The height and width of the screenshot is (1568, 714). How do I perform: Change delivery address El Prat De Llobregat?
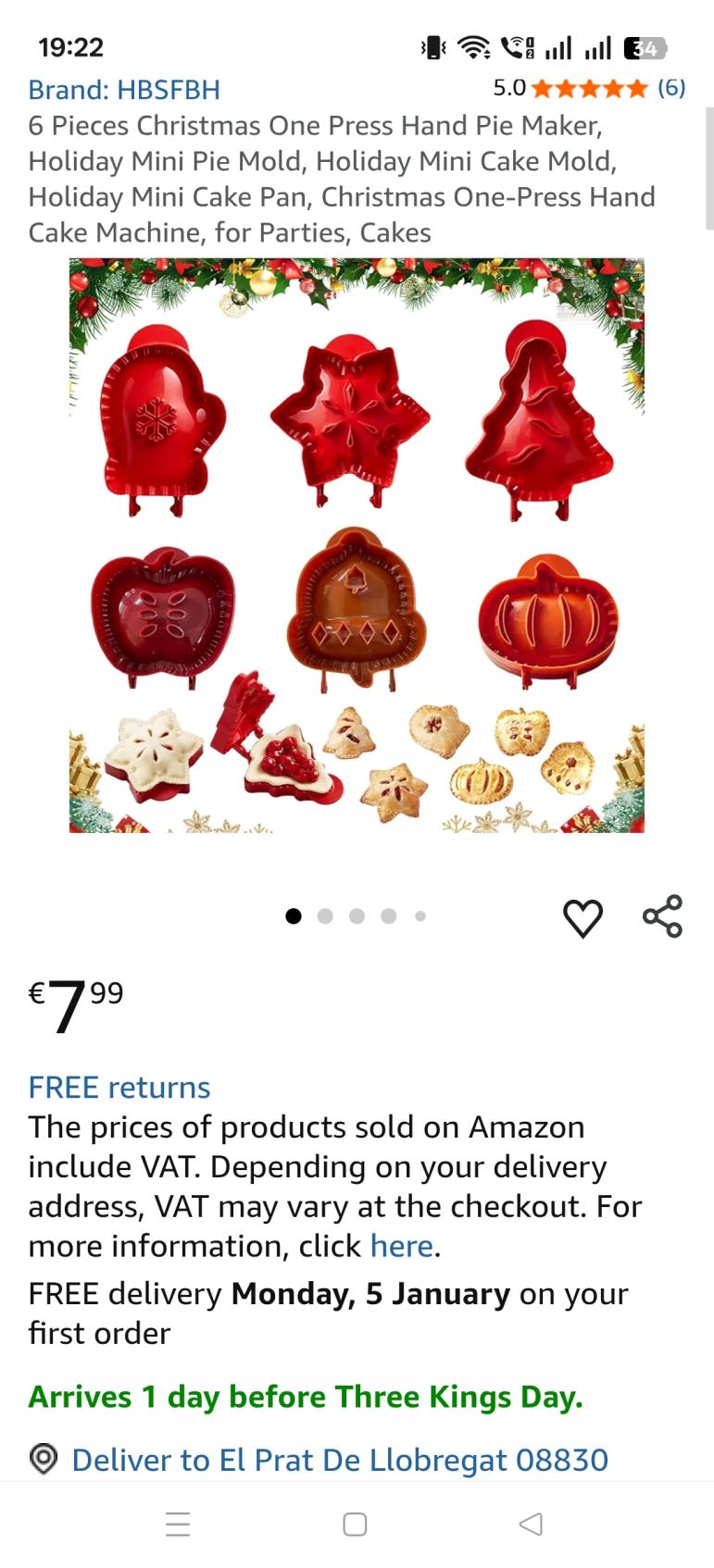pyautogui.click(x=339, y=1460)
